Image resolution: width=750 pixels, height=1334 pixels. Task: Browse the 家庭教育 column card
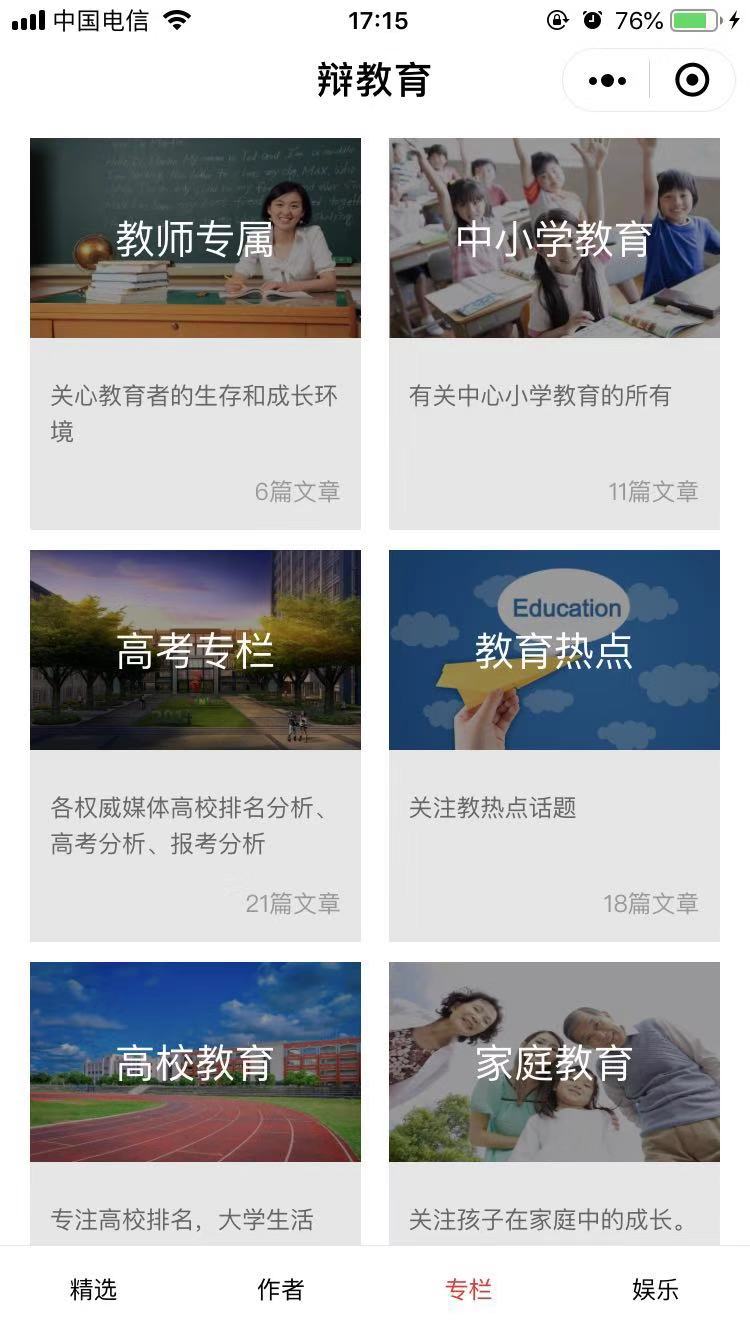tap(554, 1100)
